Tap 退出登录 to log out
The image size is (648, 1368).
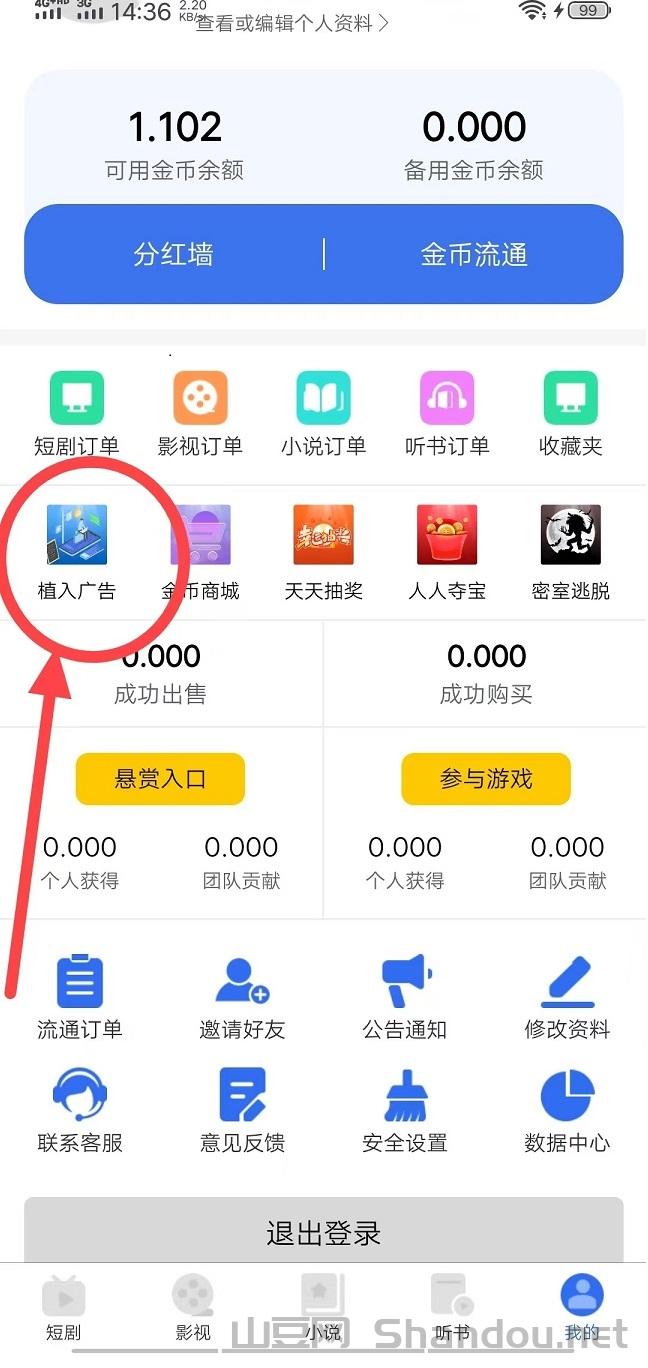click(x=324, y=1232)
